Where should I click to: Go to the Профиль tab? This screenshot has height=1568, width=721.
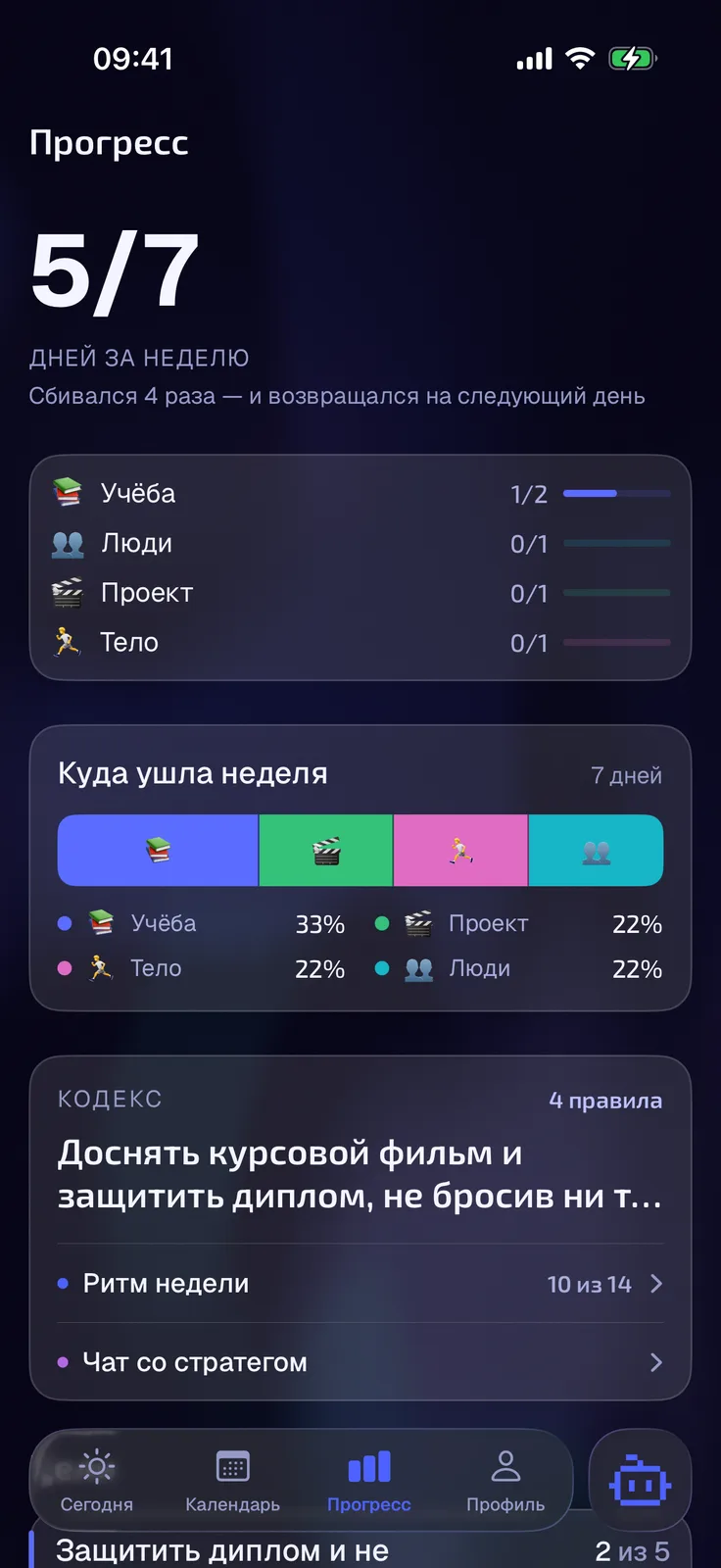[x=505, y=1481]
